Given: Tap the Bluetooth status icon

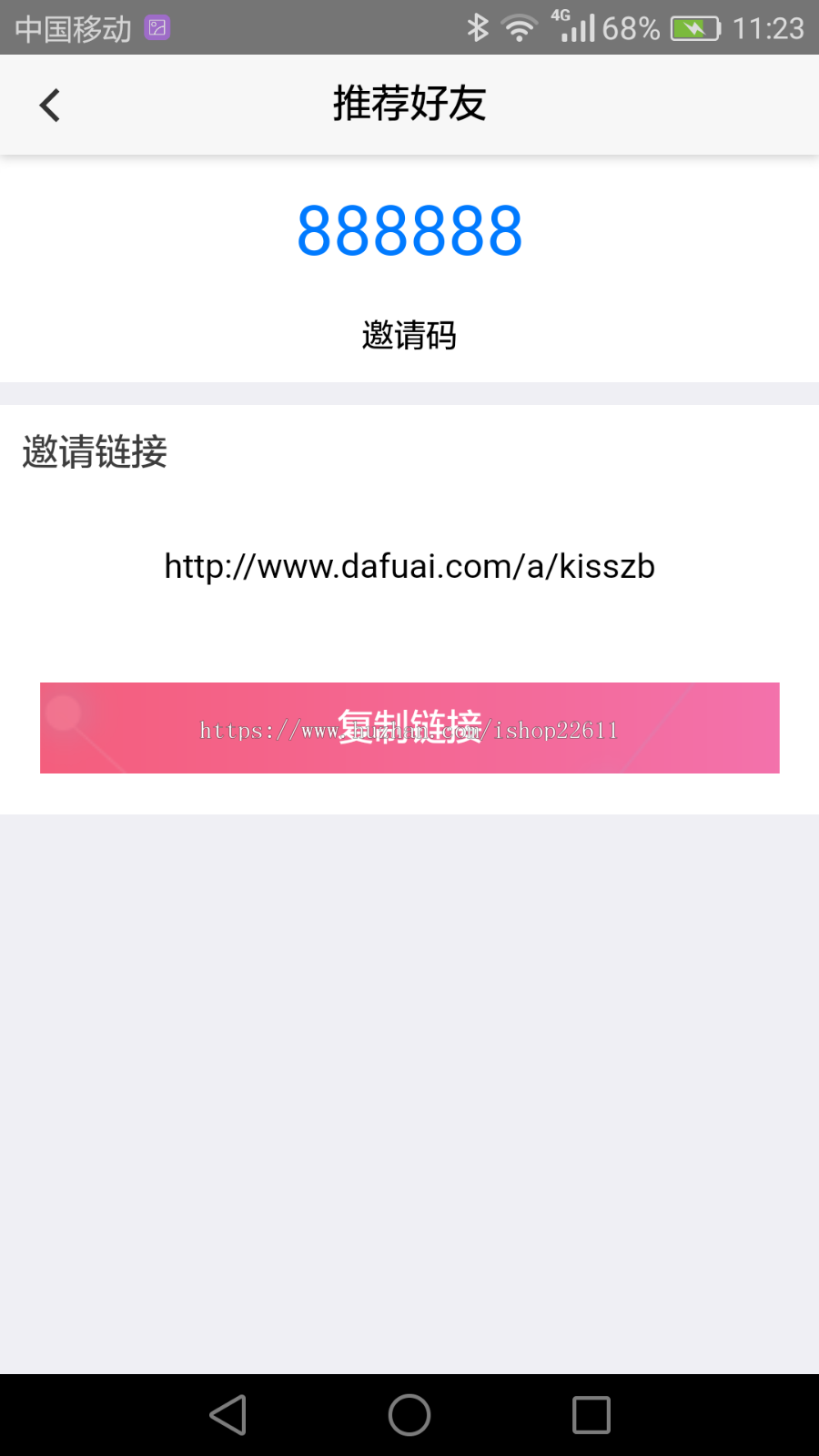Looking at the screenshot, I should [x=476, y=27].
